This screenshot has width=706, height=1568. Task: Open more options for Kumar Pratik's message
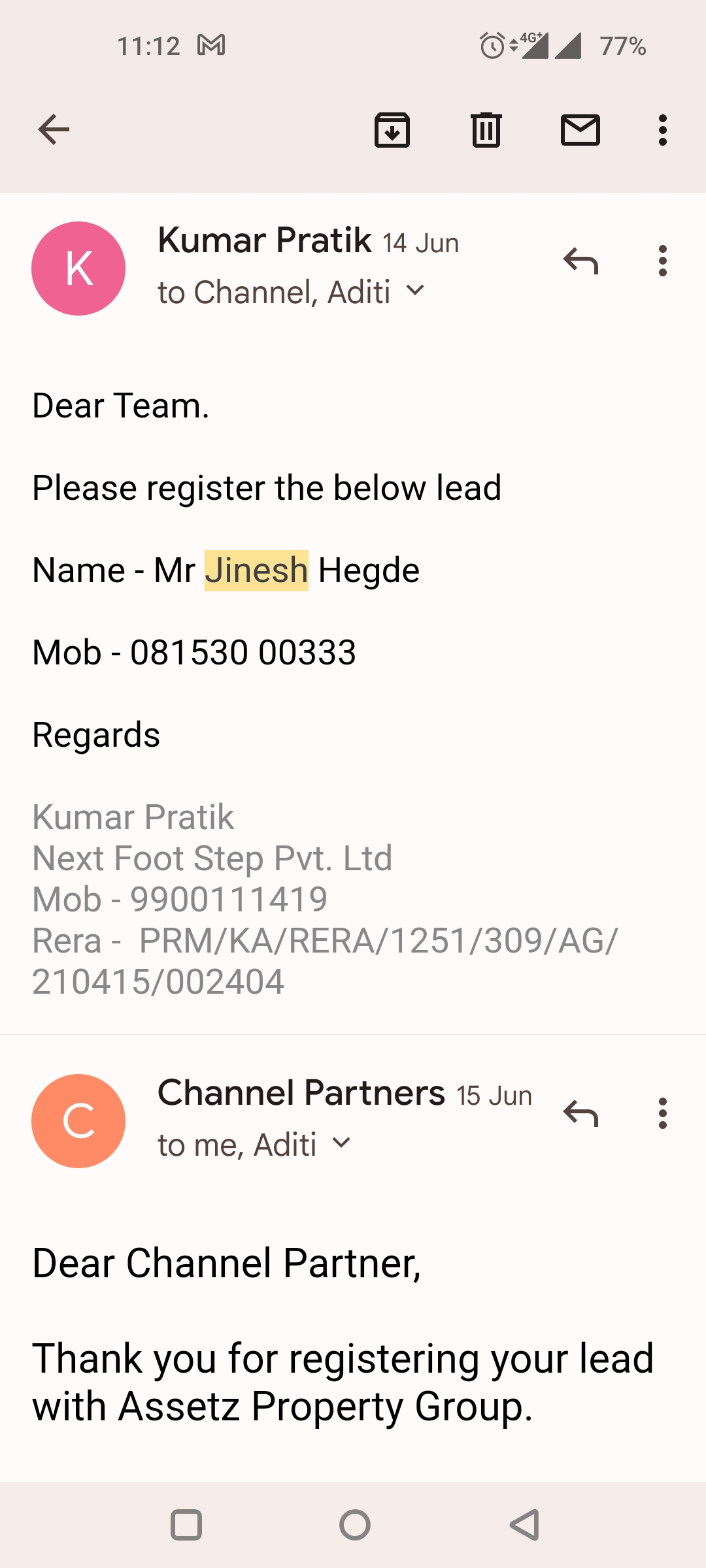[x=663, y=261]
